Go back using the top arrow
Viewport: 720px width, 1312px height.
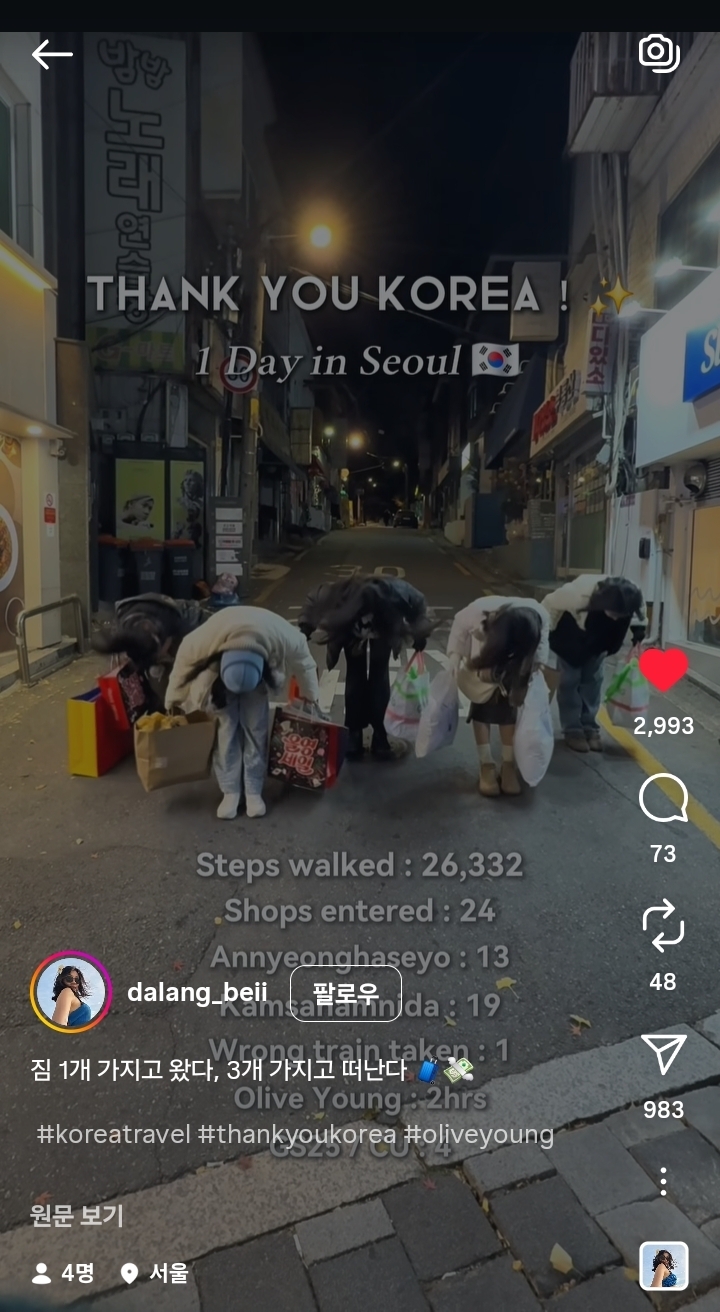(52, 54)
